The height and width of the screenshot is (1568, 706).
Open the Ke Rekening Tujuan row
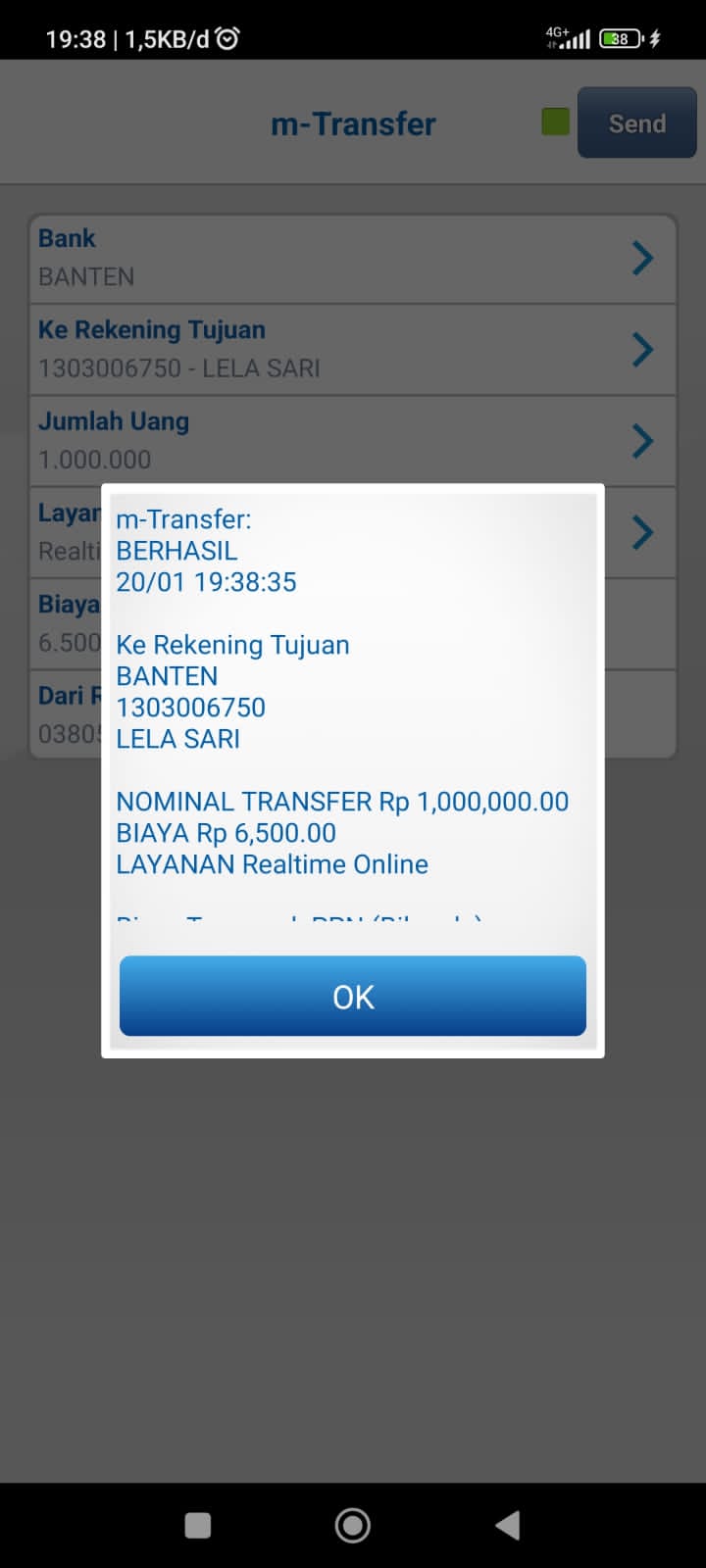pos(353,349)
